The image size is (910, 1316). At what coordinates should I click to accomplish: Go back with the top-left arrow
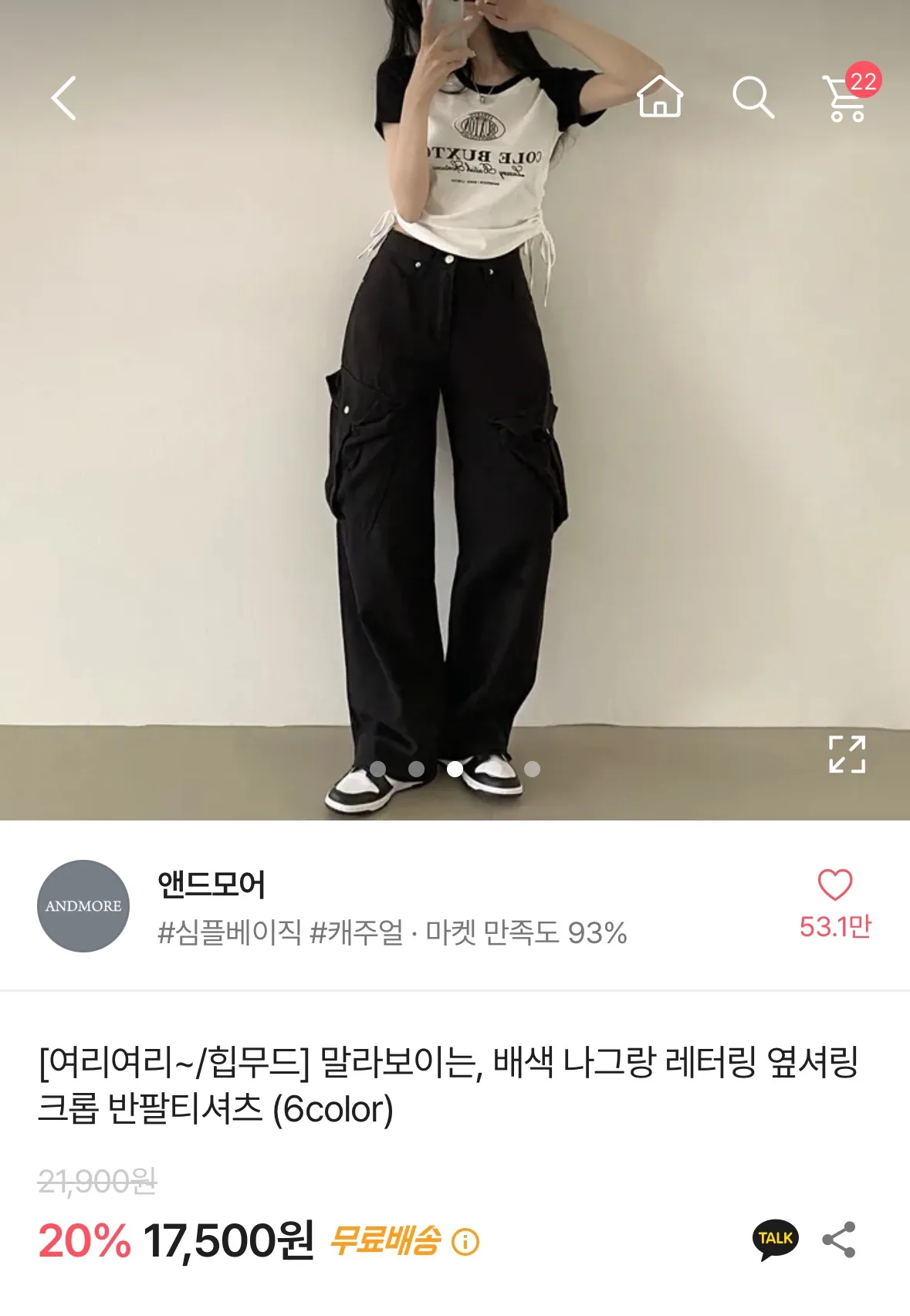tap(64, 98)
